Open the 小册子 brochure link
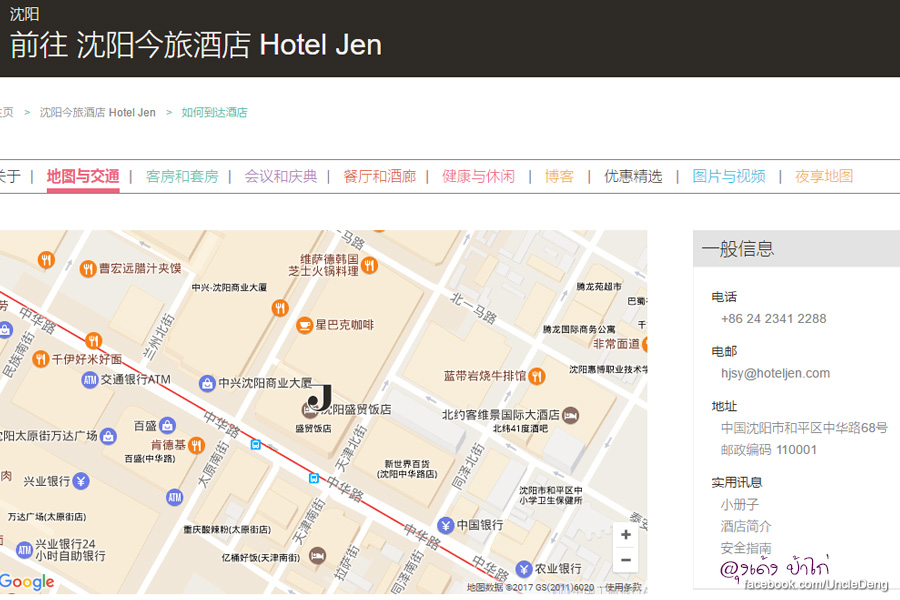Image resolution: width=900 pixels, height=600 pixels. click(x=739, y=504)
